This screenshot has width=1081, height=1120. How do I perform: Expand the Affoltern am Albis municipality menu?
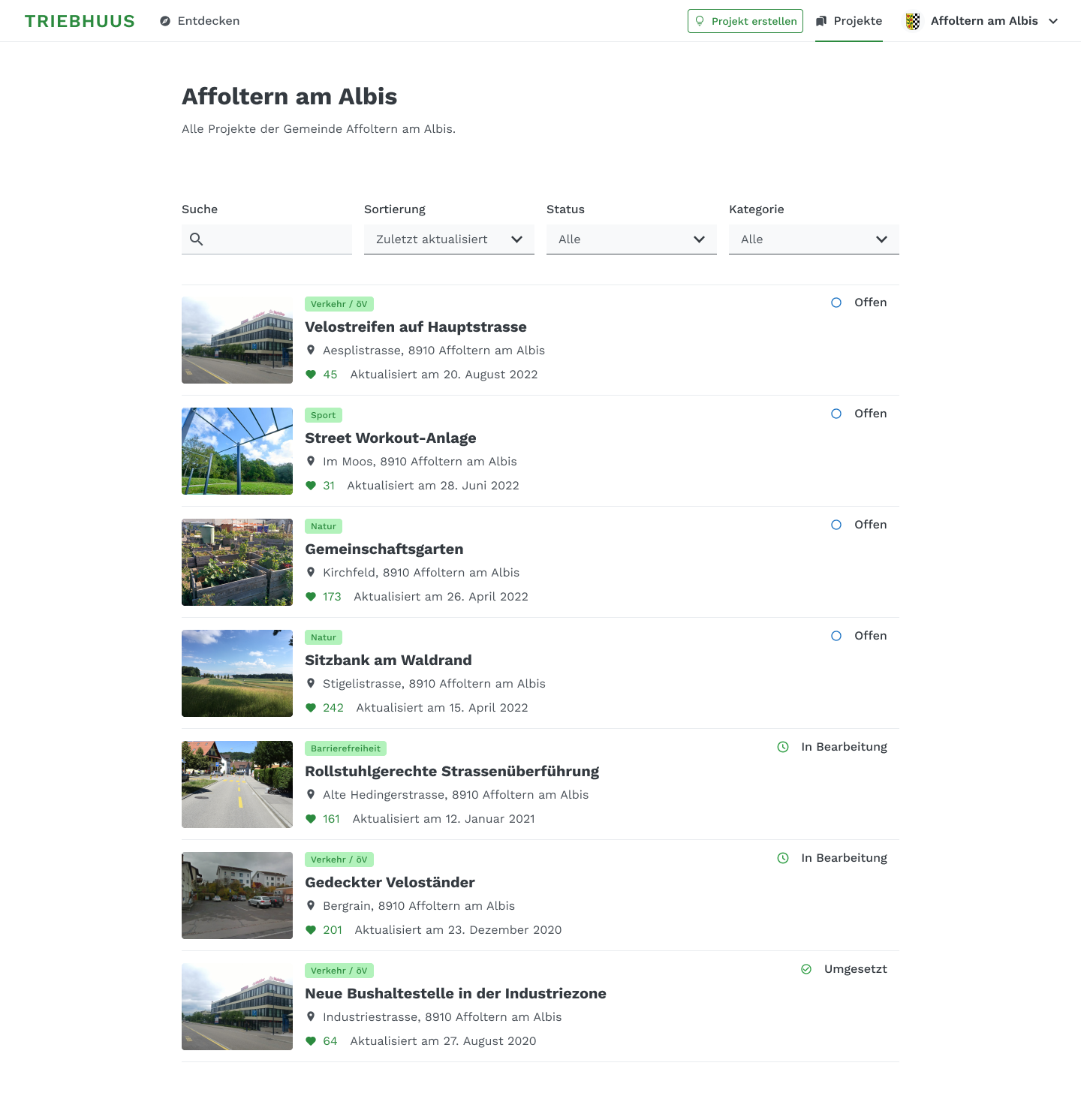(983, 21)
